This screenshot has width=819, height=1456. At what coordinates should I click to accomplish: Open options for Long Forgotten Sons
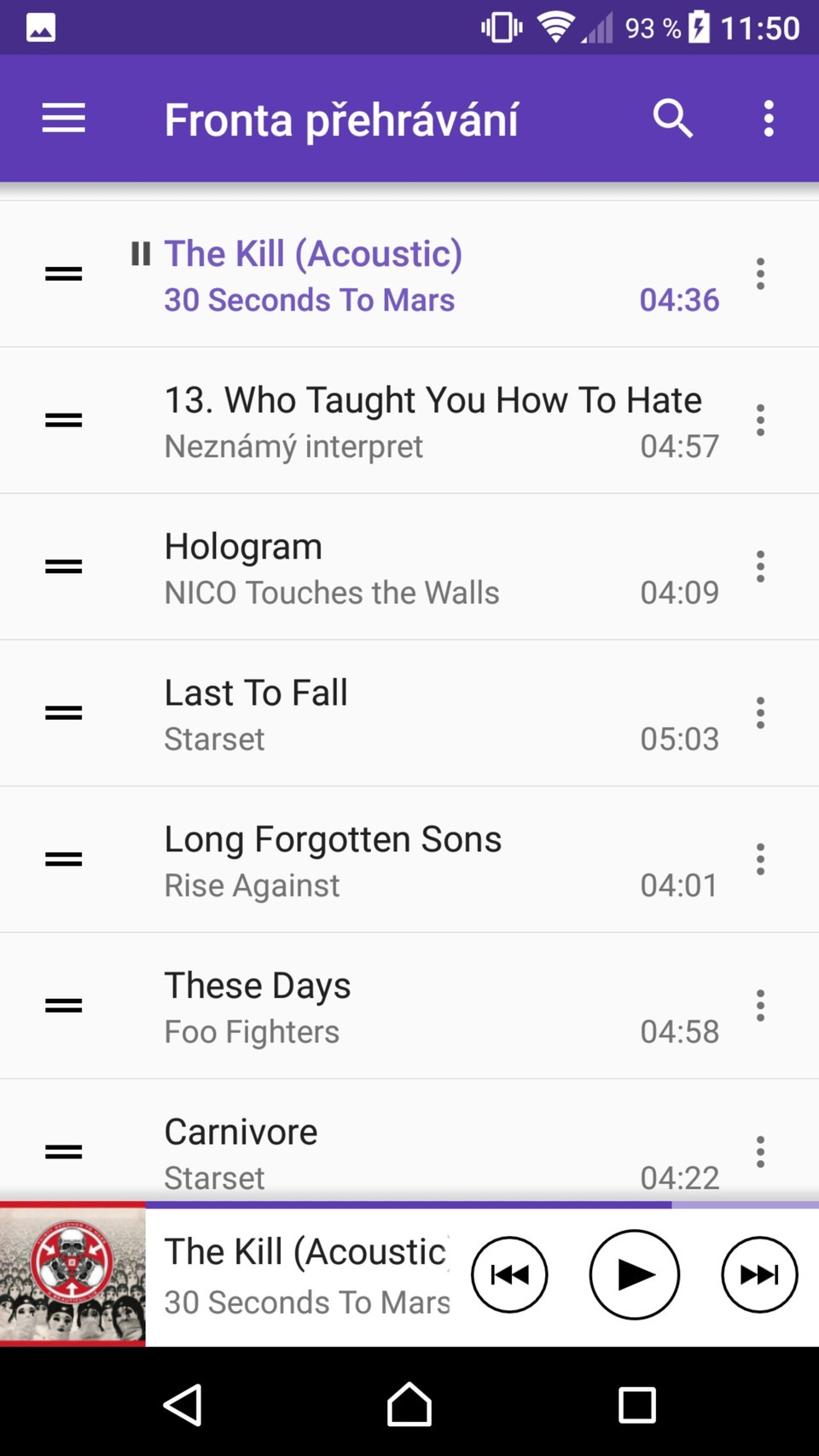click(760, 860)
